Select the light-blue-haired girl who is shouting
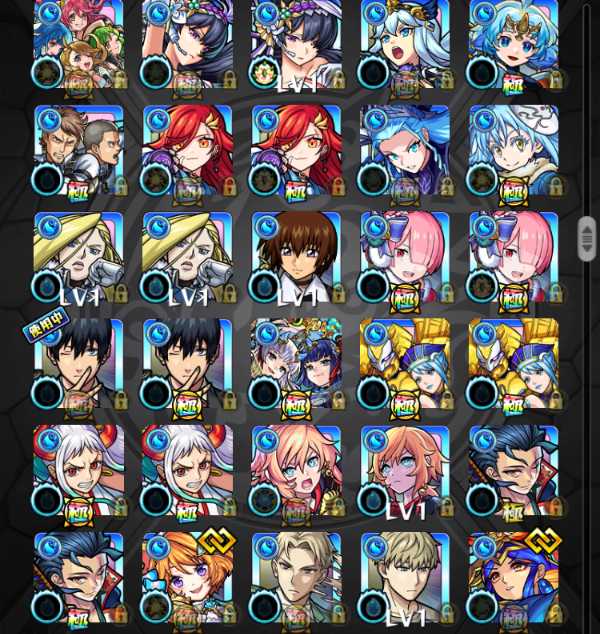The height and width of the screenshot is (634, 600). pos(405,44)
